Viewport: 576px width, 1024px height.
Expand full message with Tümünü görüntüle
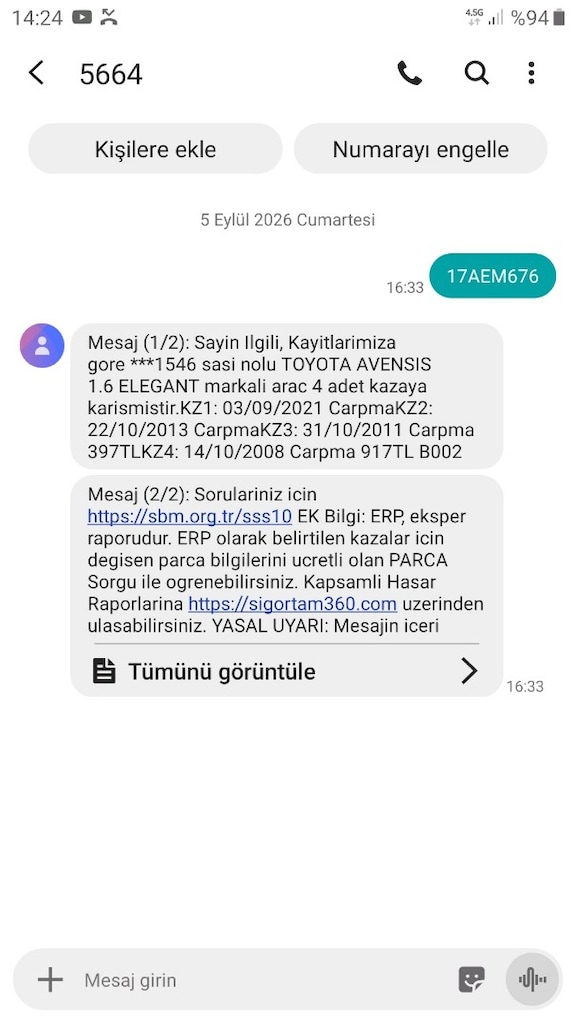(x=286, y=671)
